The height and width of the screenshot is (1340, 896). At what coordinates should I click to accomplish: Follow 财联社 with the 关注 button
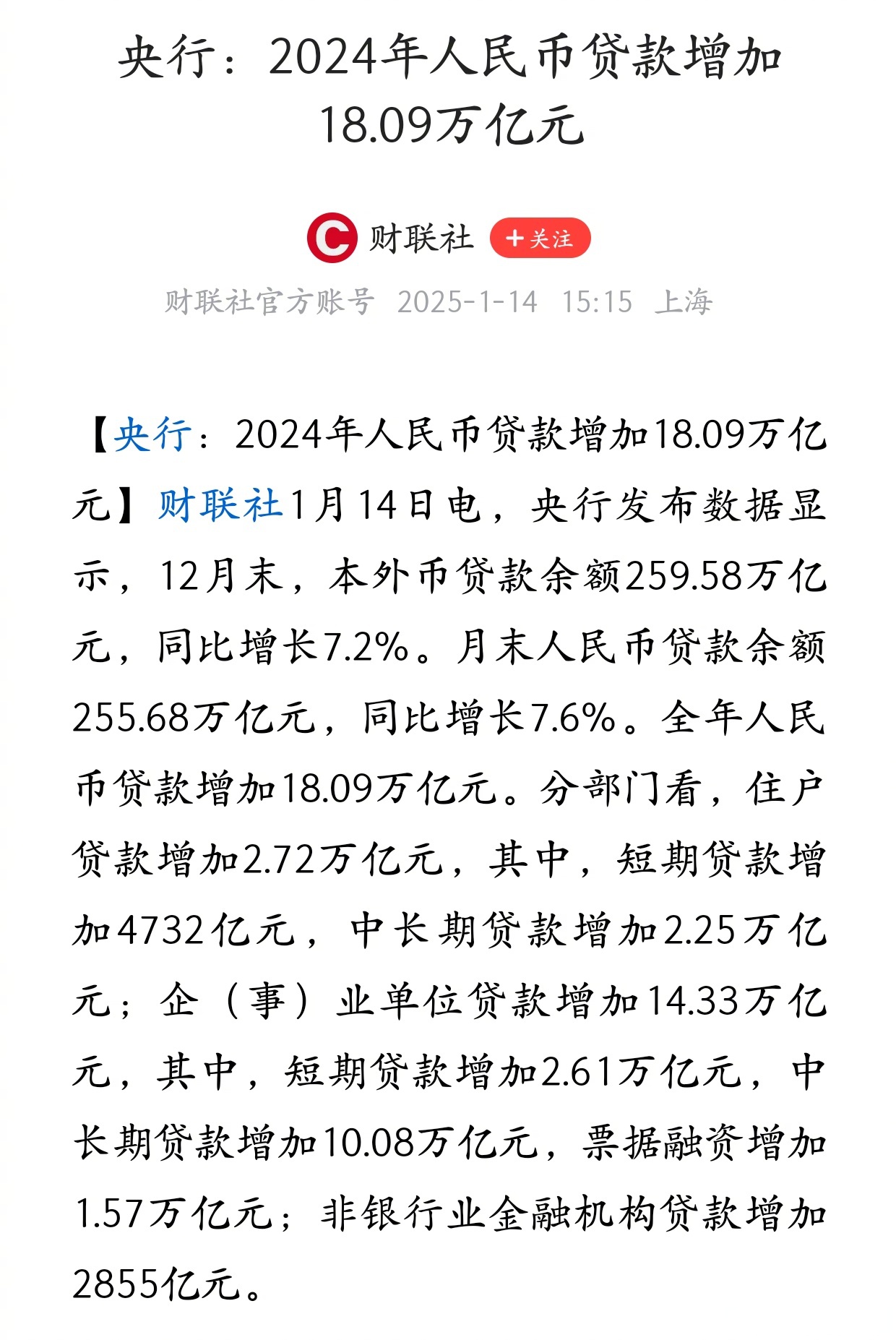point(542,239)
